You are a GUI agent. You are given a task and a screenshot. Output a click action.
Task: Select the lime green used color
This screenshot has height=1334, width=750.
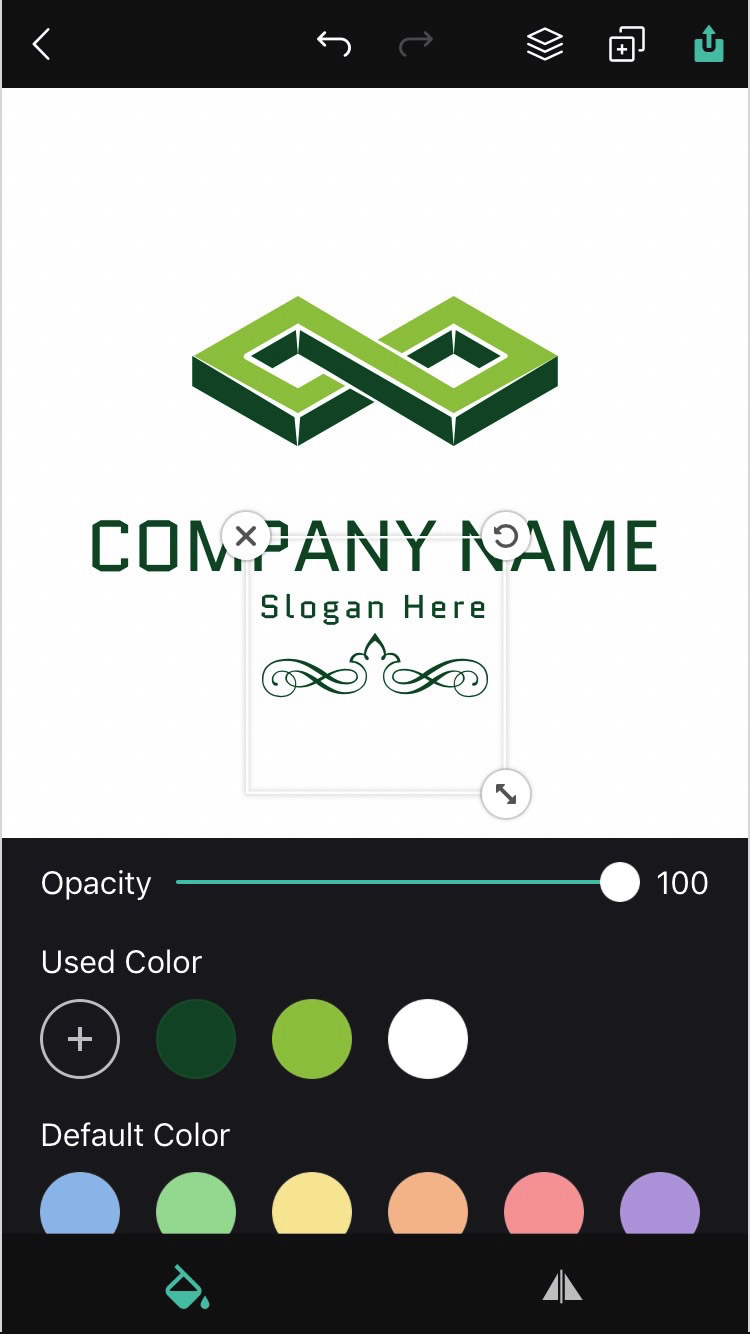pos(312,1039)
